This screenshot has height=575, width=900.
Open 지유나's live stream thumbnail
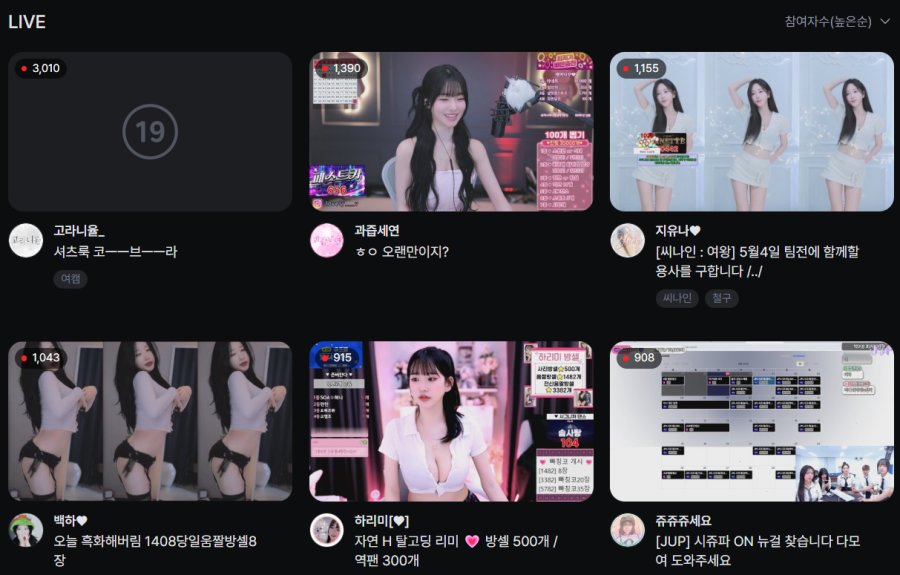point(751,131)
